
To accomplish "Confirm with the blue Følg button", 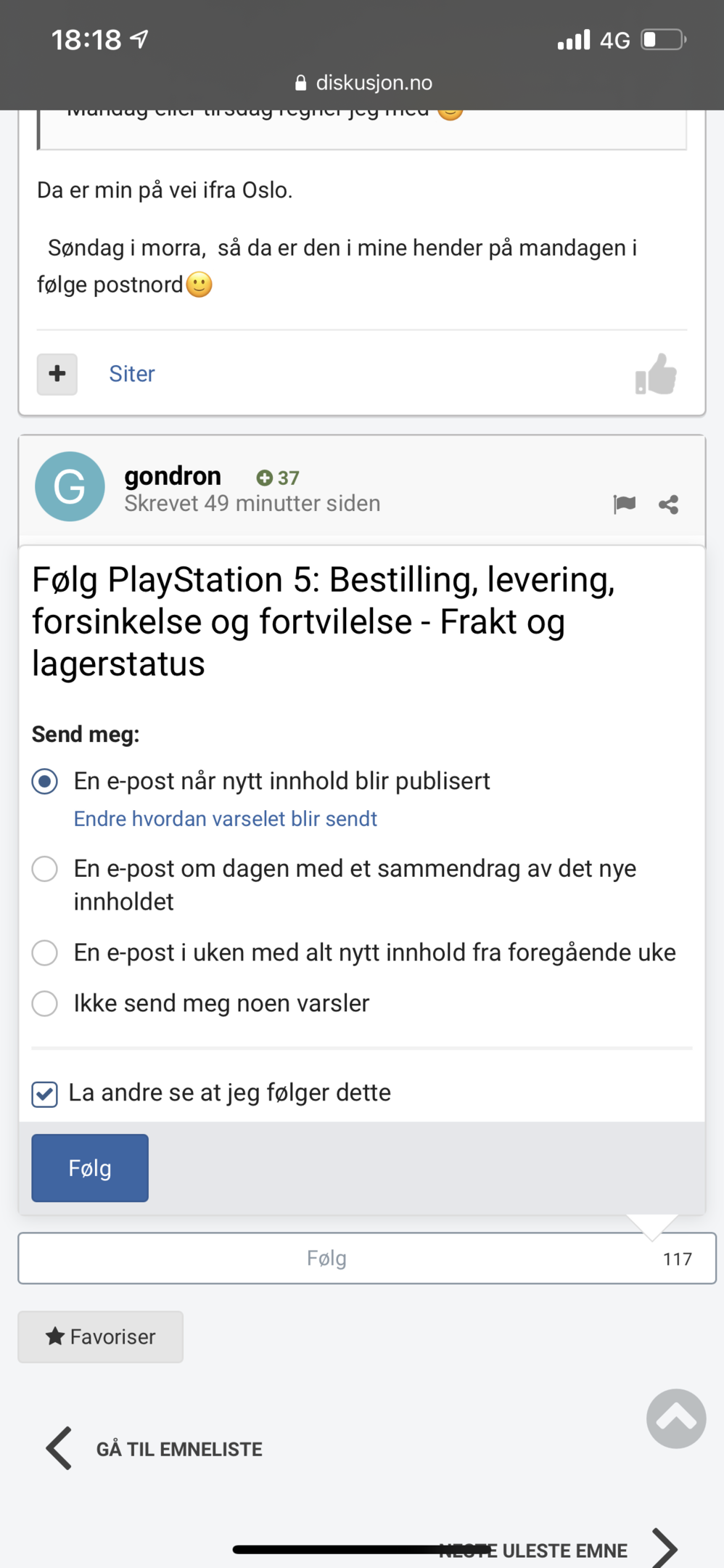I will [90, 1168].
